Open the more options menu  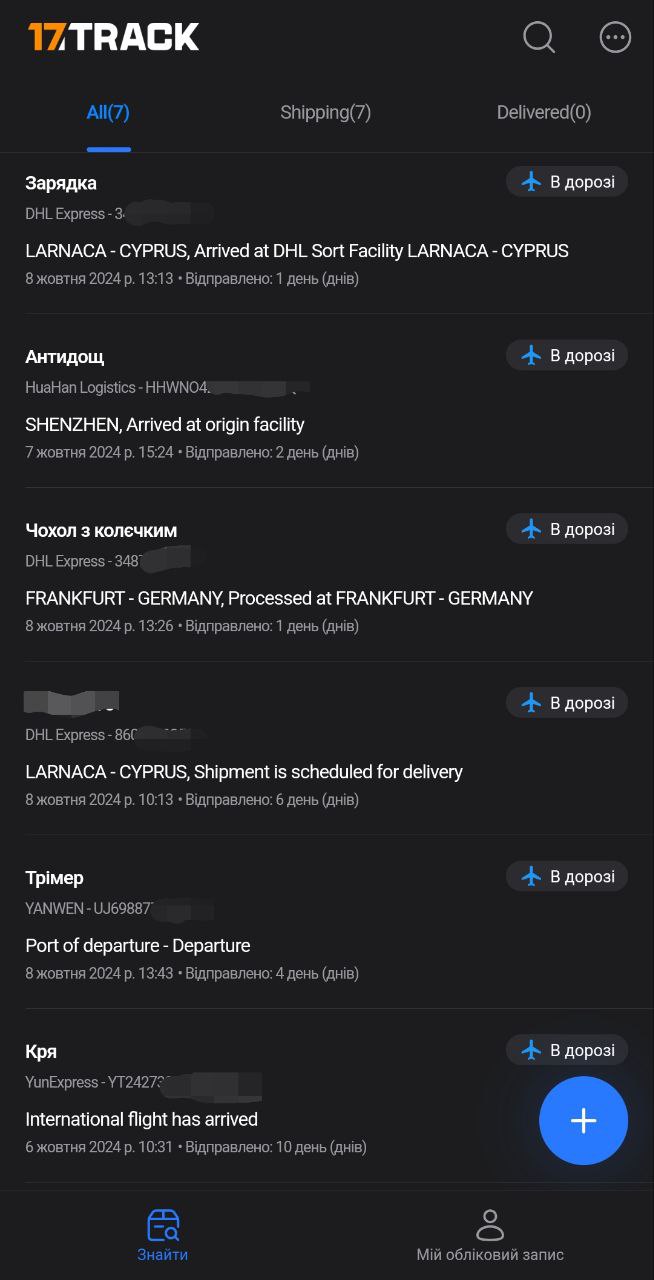615,38
